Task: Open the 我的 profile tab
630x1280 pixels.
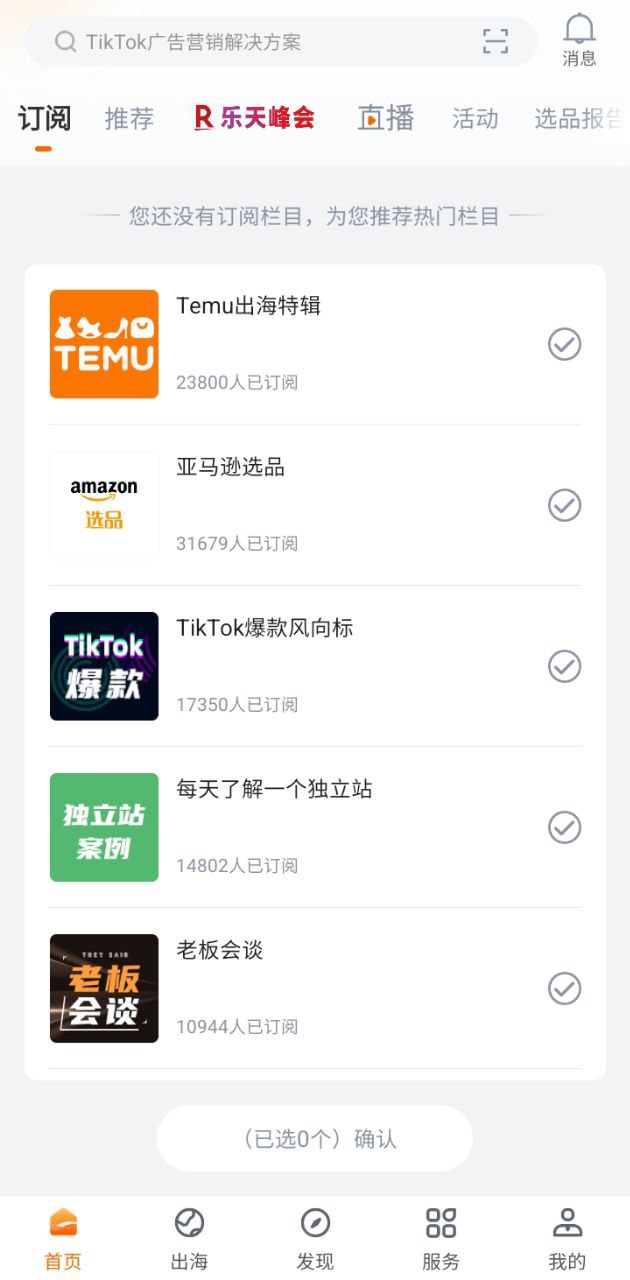Action: (x=567, y=1239)
